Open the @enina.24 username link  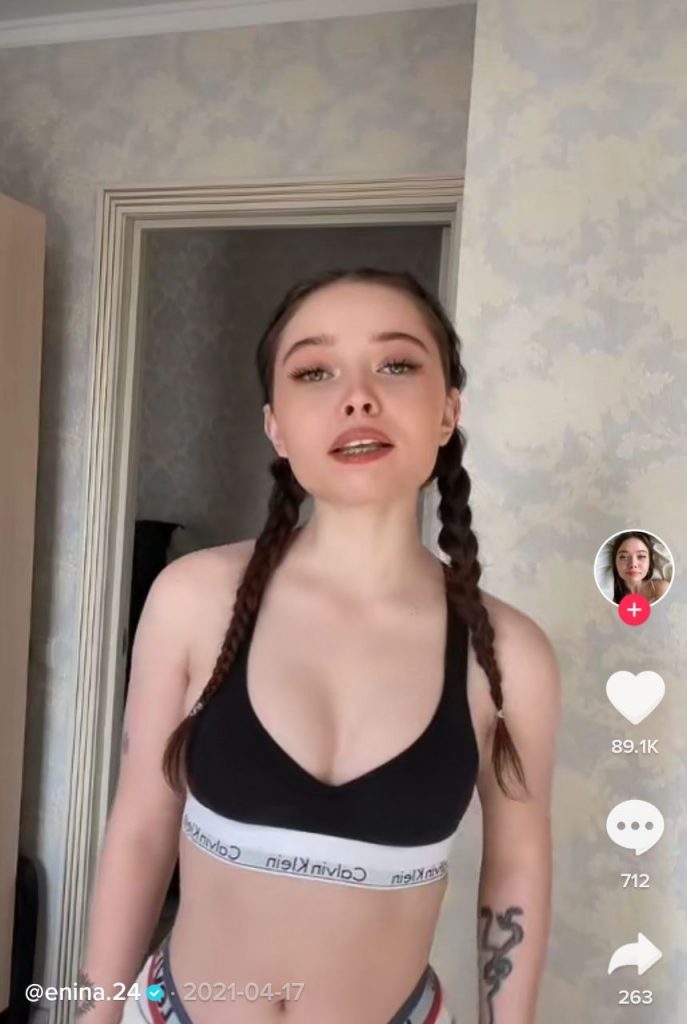83,992
